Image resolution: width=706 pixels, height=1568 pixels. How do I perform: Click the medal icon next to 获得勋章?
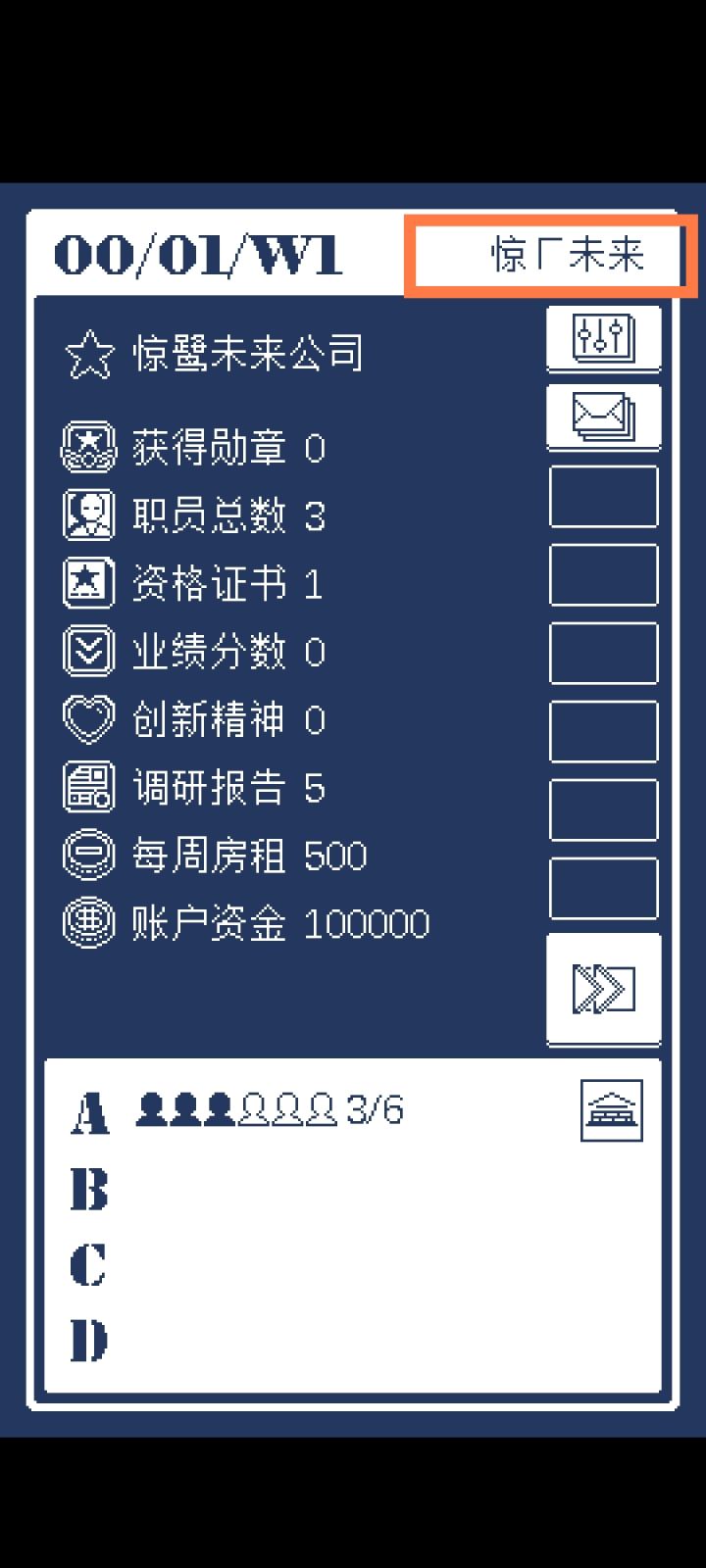88,448
